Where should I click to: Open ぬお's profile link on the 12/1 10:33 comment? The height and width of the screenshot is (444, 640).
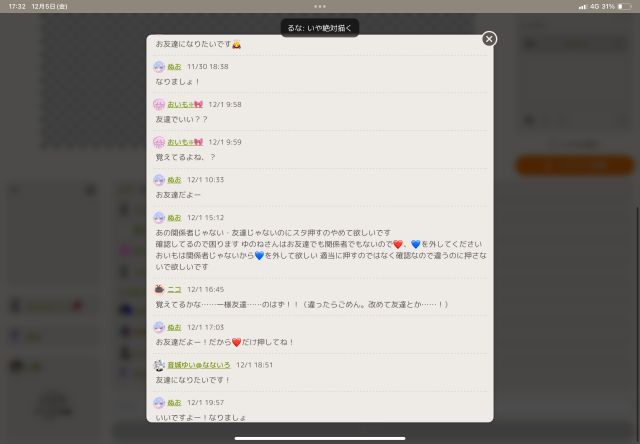[x=174, y=180]
